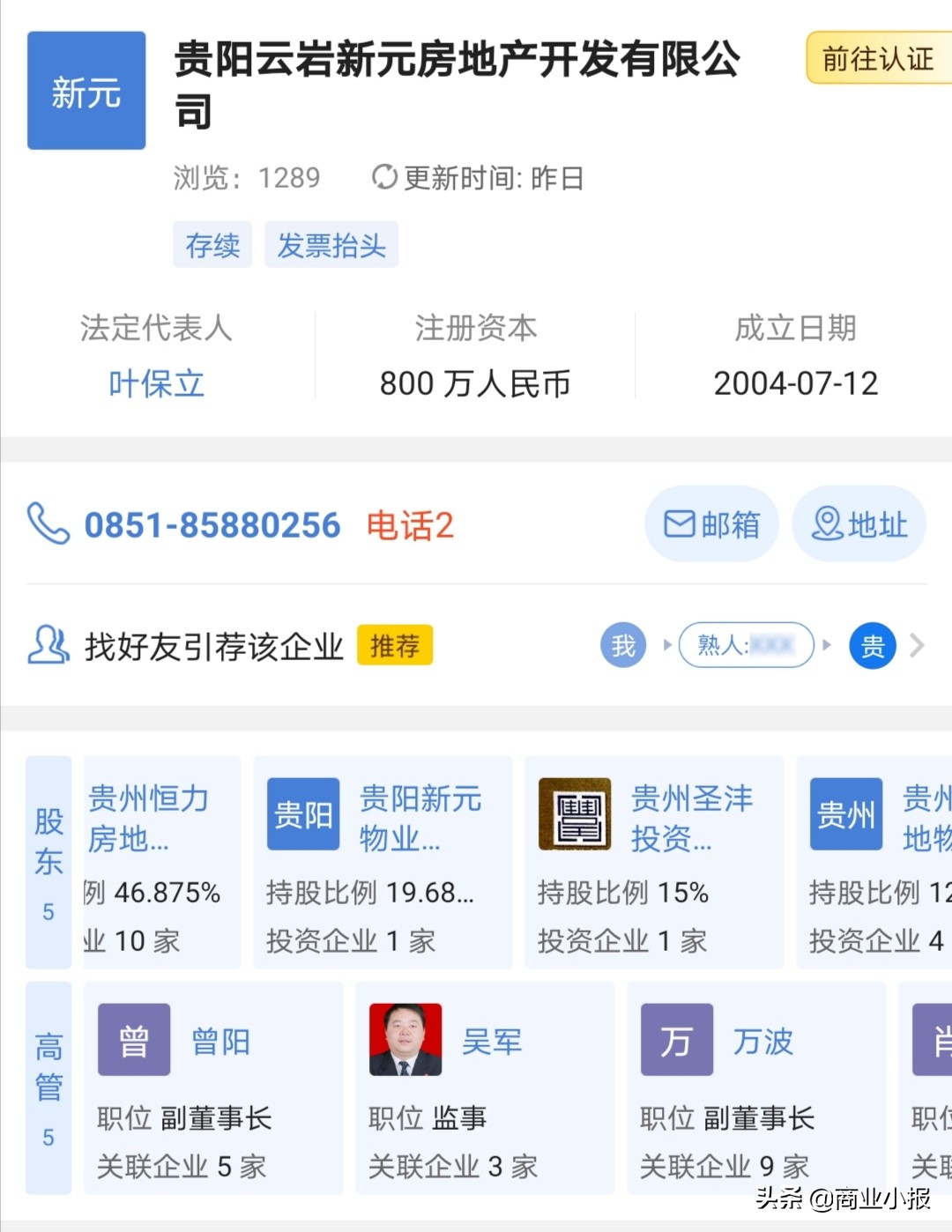Open the 邮箱 (email) envelope icon
The height and width of the screenshot is (1232, 952).
[679, 523]
